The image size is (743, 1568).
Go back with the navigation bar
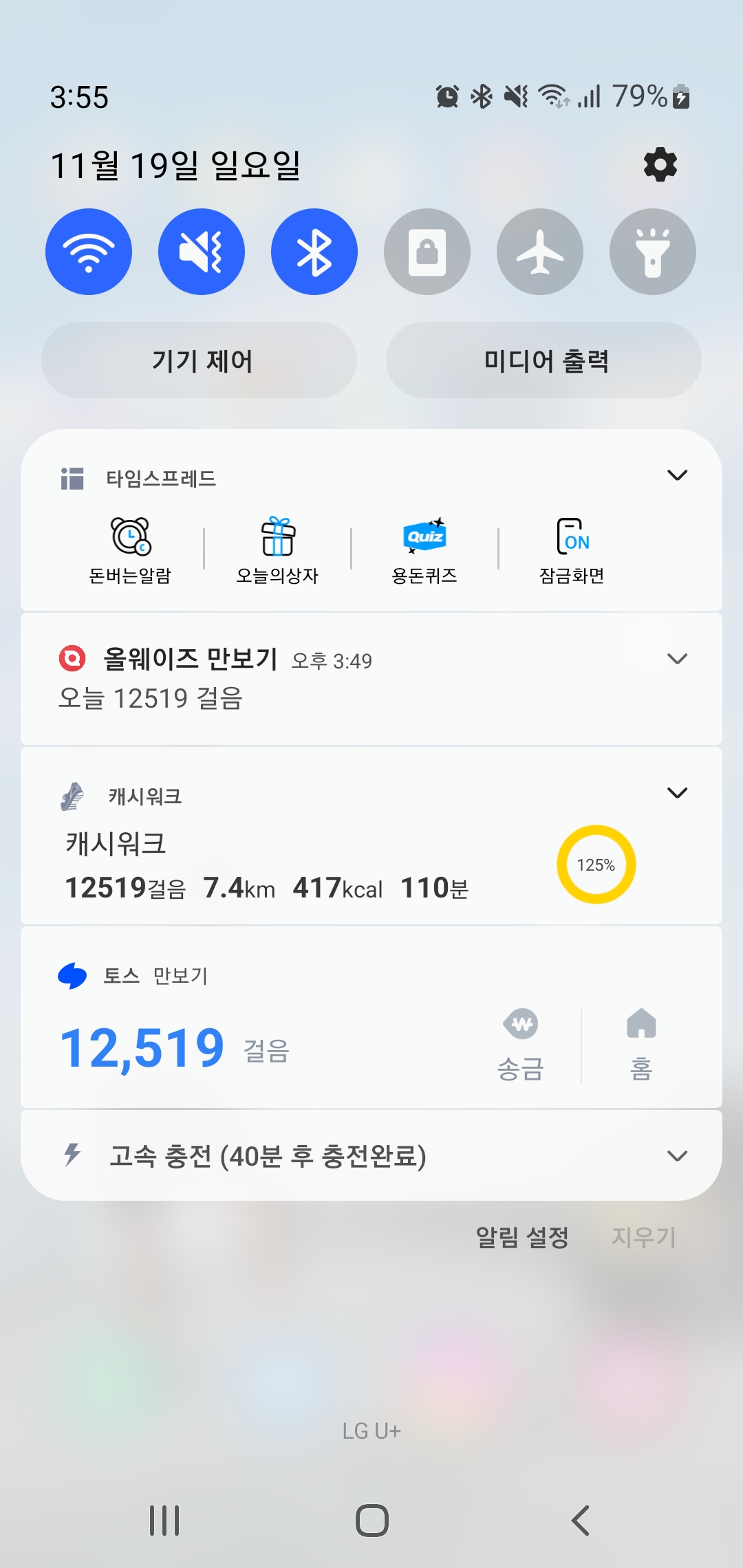point(580,1520)
